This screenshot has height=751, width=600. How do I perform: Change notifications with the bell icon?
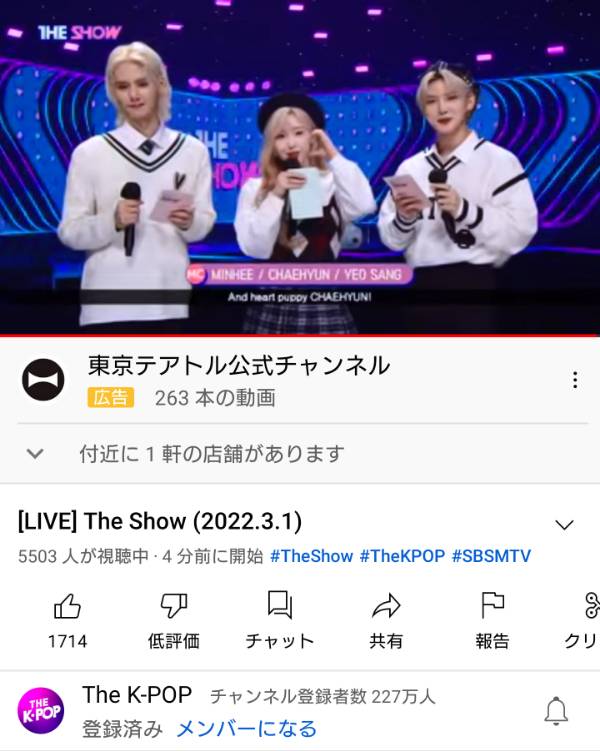[x=556, y=711]
